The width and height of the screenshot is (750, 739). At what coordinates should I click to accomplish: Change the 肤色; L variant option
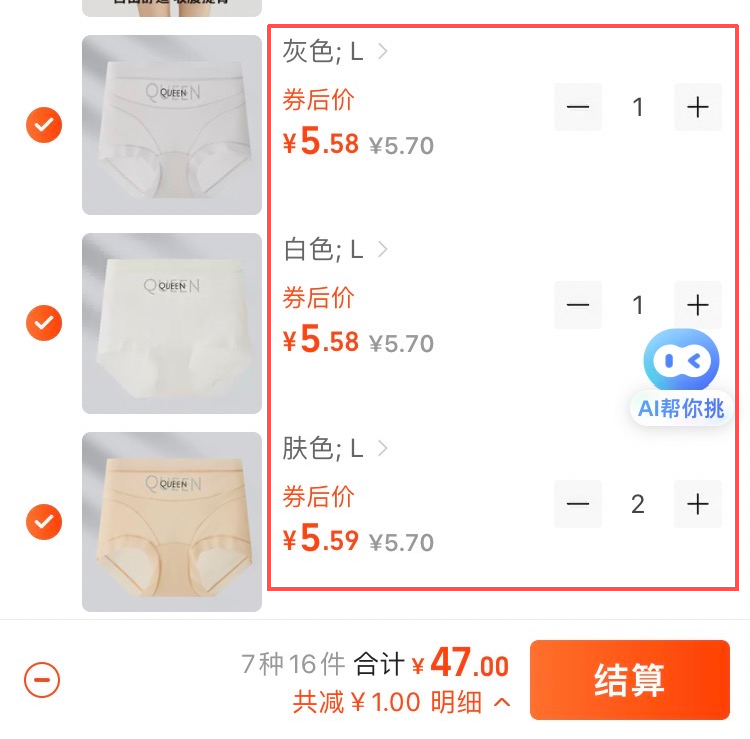(335, 448)
